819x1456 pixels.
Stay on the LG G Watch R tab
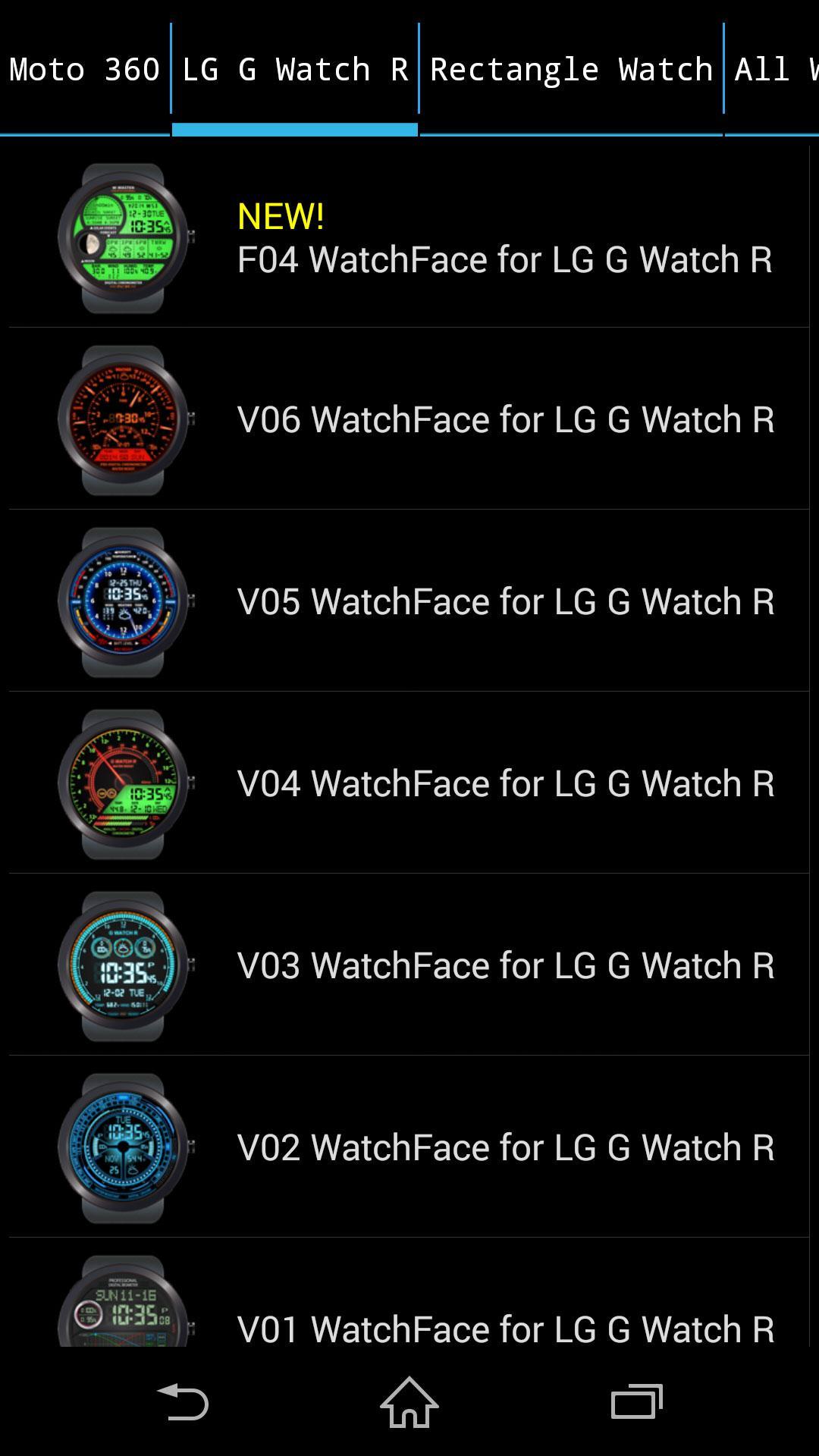296,68
